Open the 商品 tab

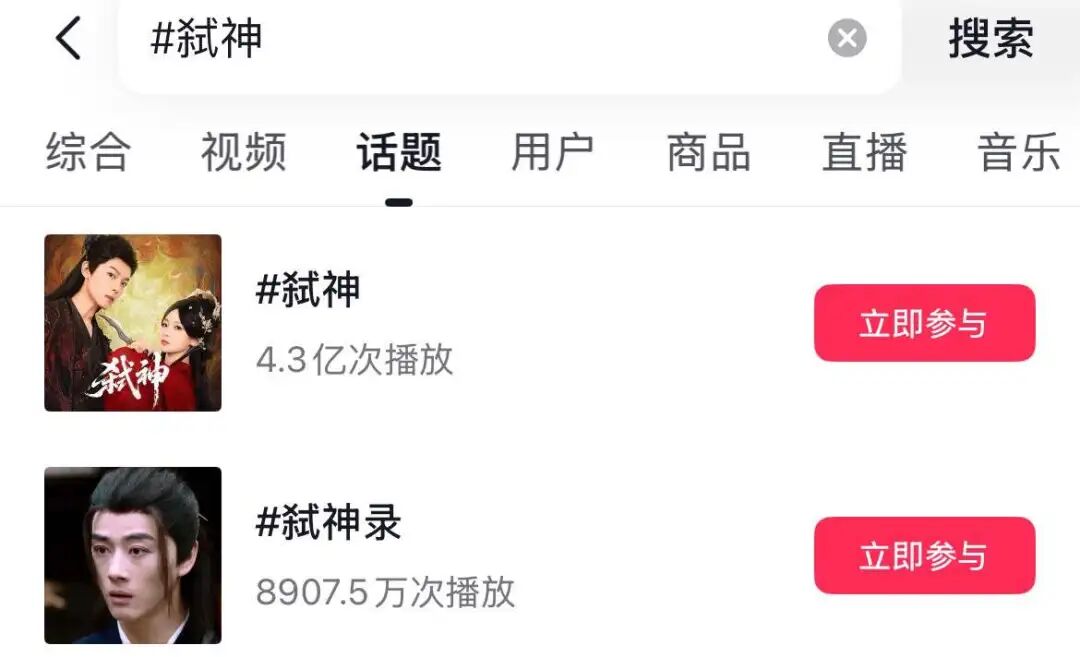tap(709, 153)
